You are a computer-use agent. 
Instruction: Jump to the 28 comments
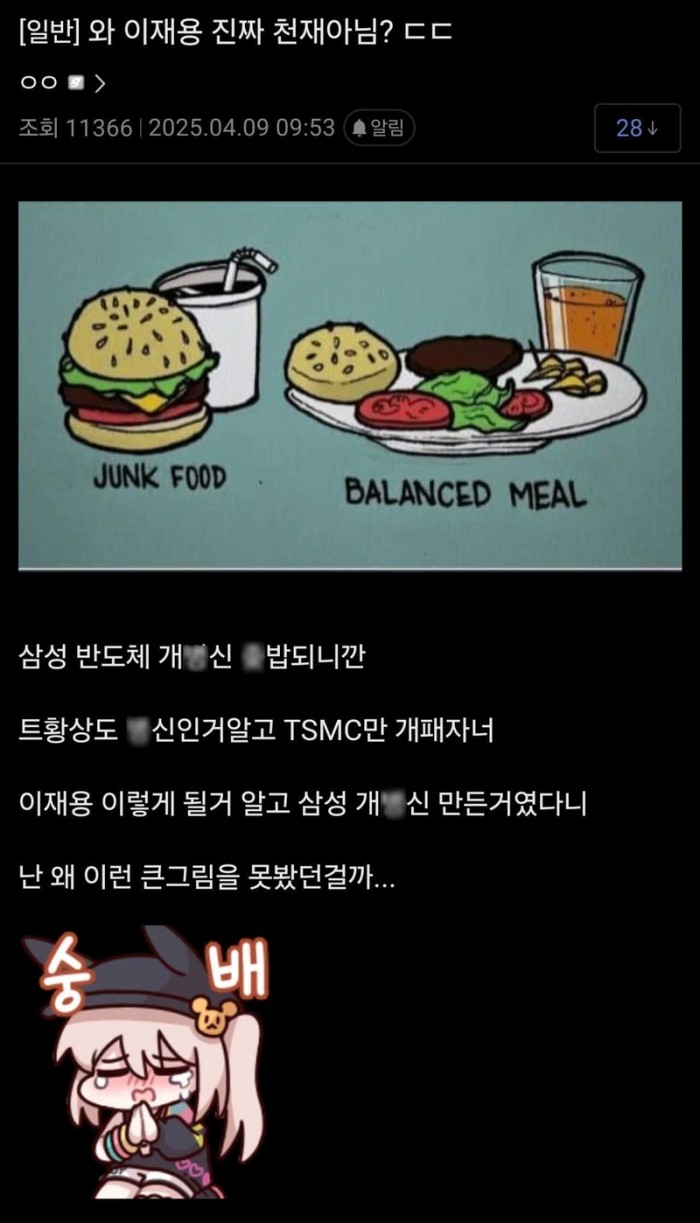637,128
